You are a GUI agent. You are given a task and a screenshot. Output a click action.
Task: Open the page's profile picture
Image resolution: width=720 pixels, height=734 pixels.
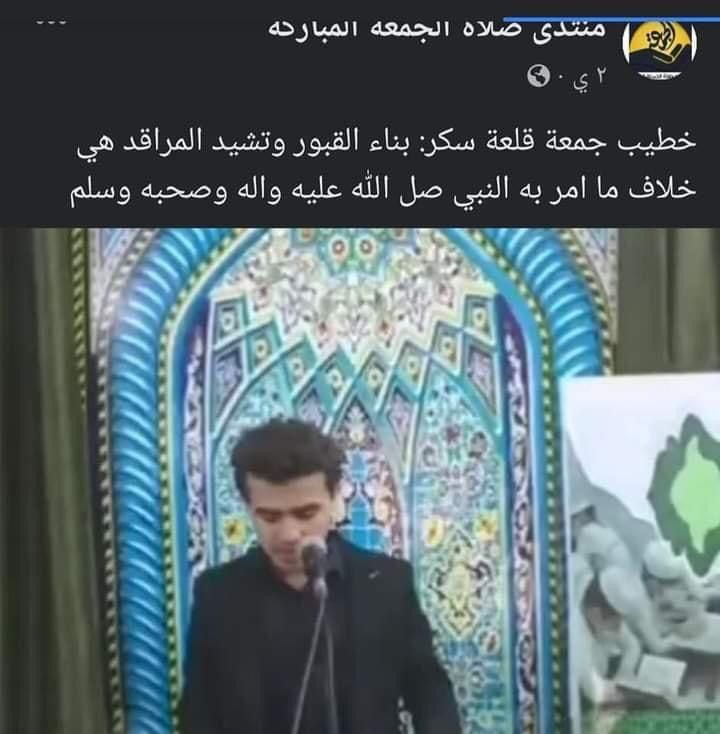tap(660, 44)
